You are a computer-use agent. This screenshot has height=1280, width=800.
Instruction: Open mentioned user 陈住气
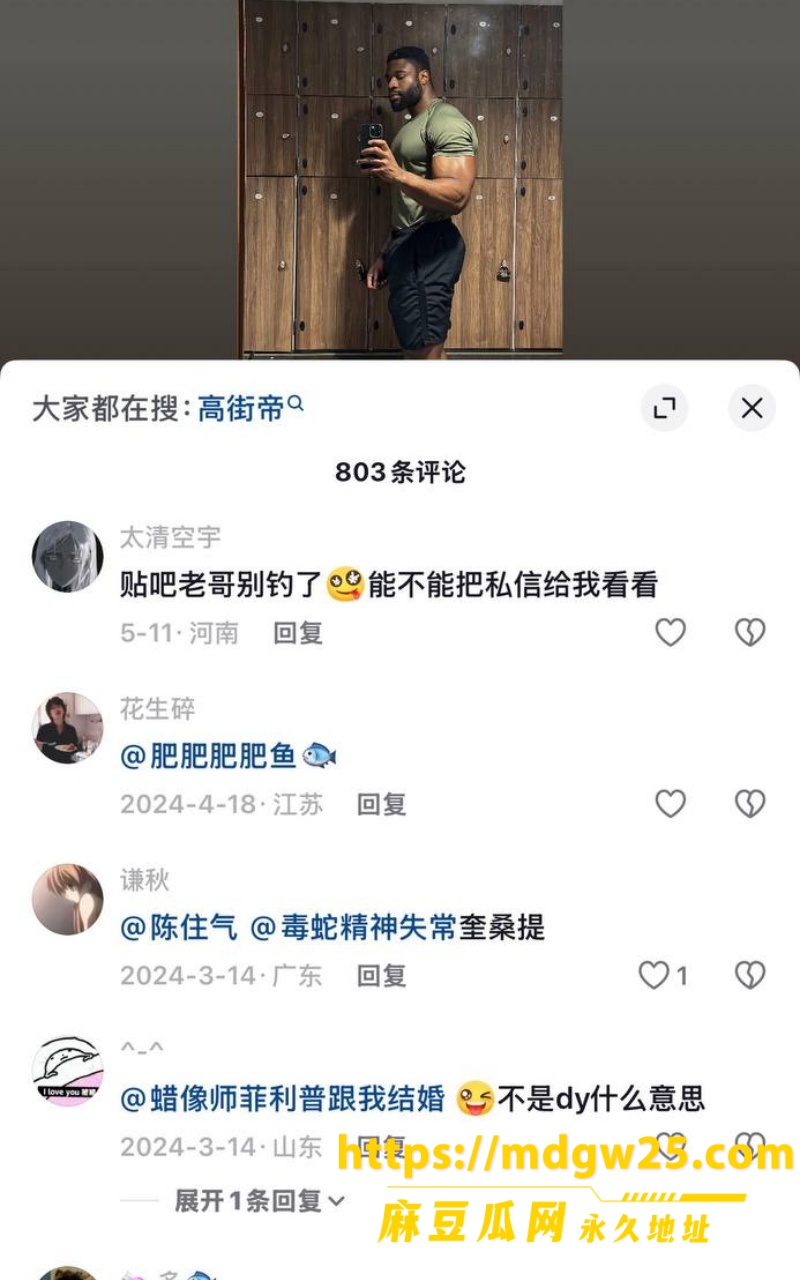(179, 928)
